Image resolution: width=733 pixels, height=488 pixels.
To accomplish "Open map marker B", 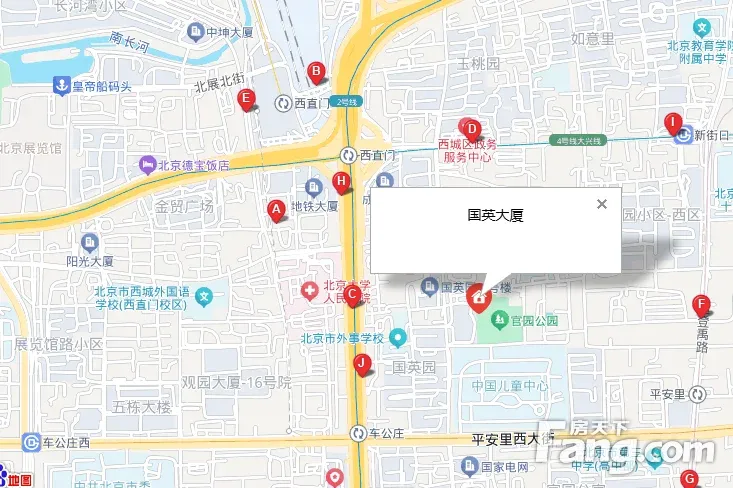I will click(316, 72).
